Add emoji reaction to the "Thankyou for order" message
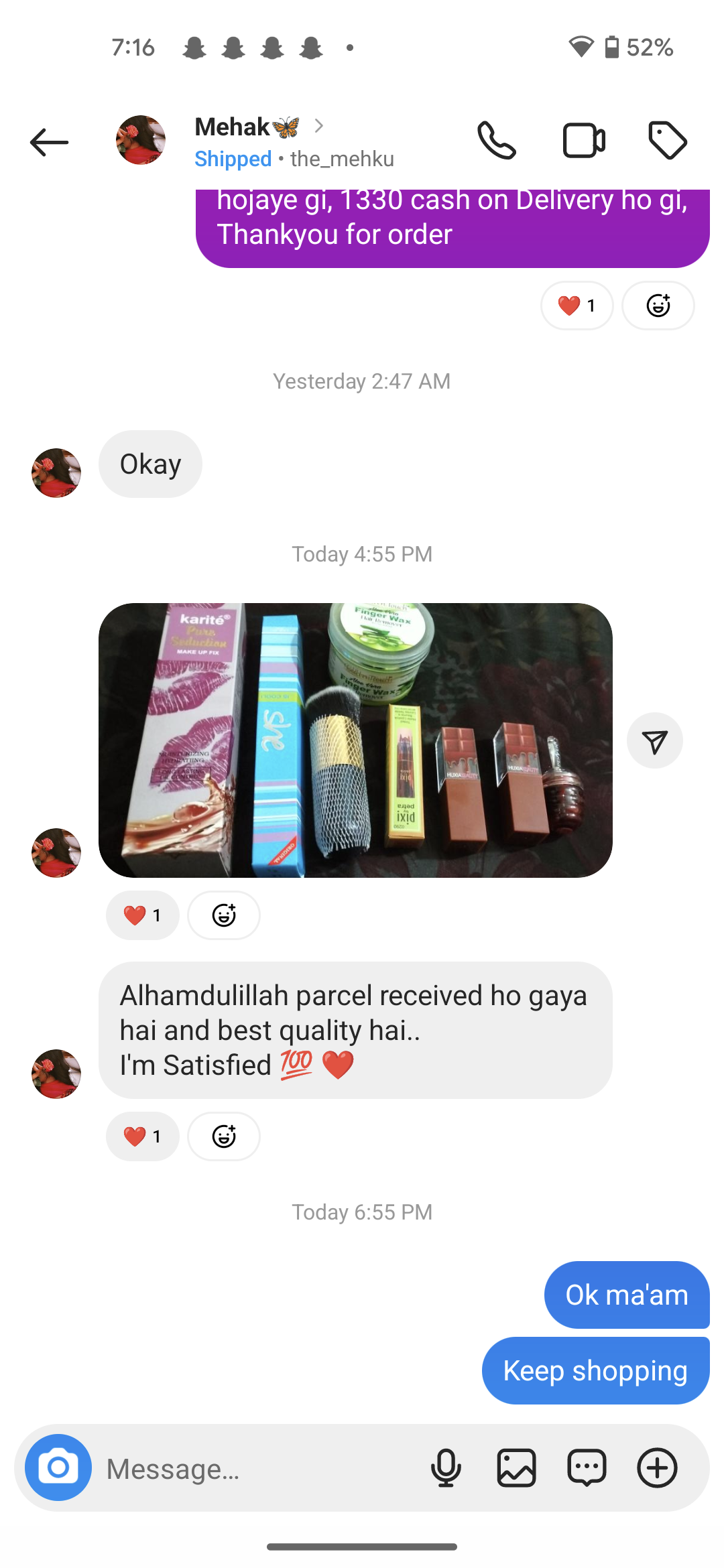 pos(658,306)
